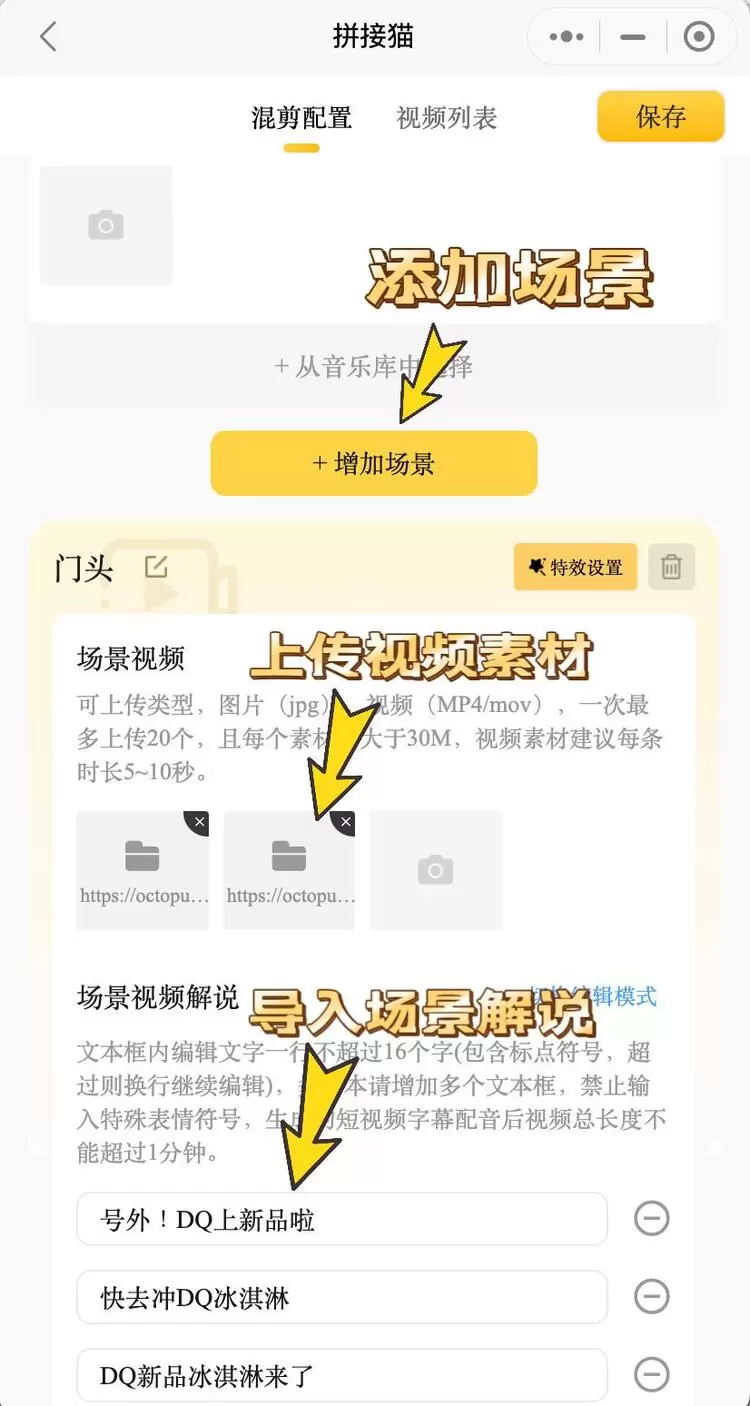Delete the 门头 scene using the trash icon
Screen dimensions: 750x1406
[671, 567]
